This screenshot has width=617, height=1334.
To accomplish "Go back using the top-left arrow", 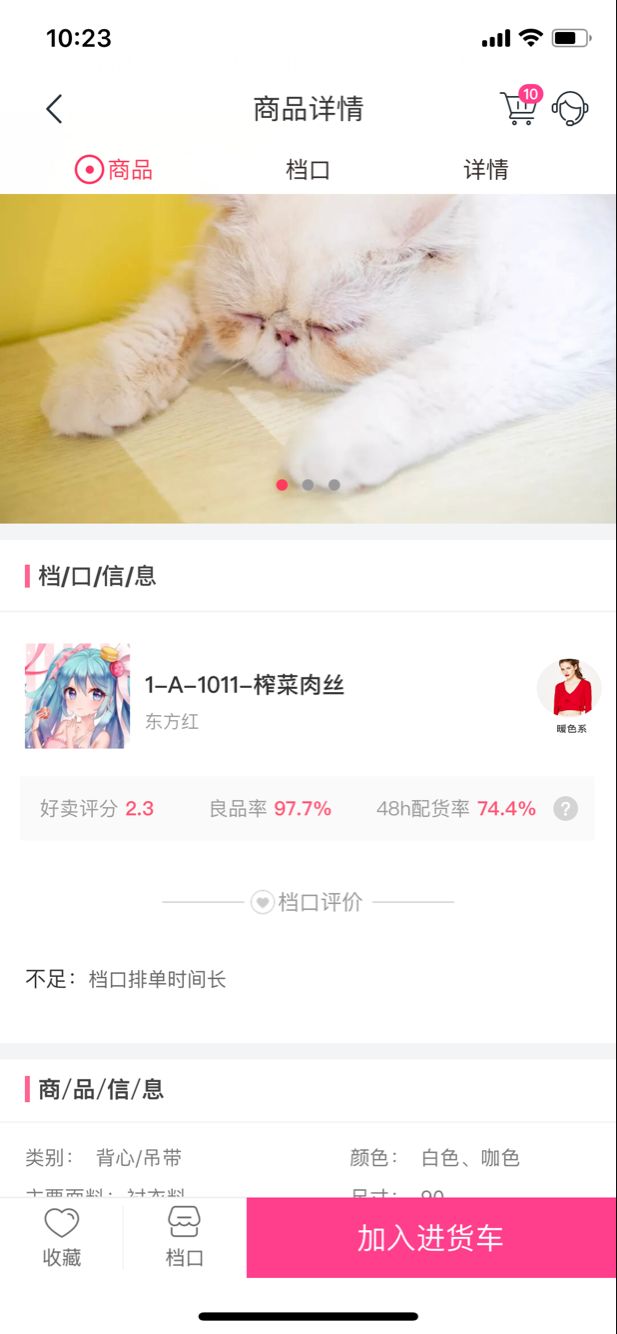I will 54,109.
